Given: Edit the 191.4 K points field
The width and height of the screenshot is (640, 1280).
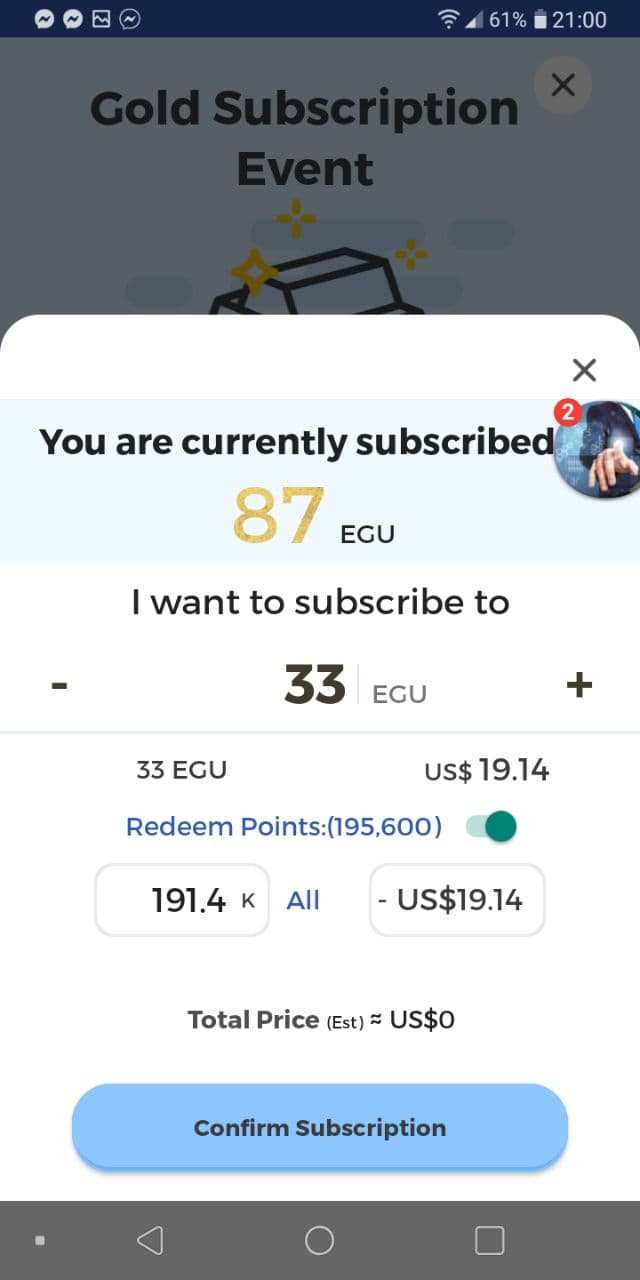Looking at the screenshot, I should pos(182,900).
